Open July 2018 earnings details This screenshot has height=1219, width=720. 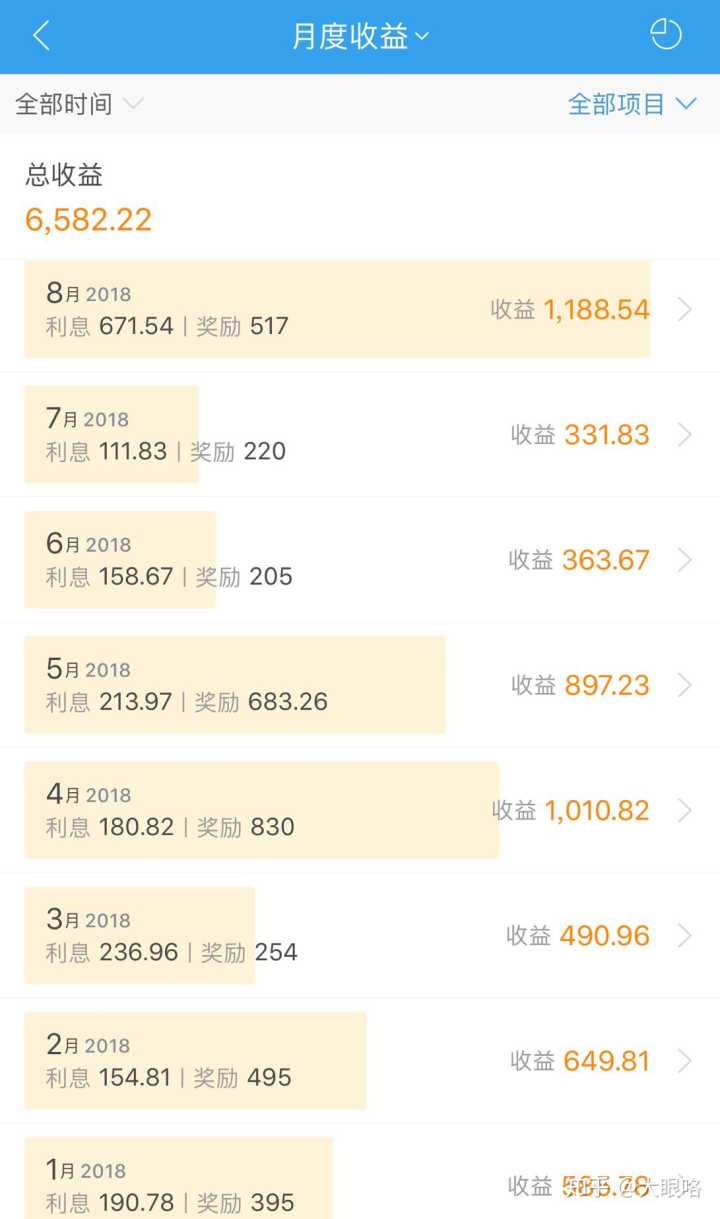360,435
